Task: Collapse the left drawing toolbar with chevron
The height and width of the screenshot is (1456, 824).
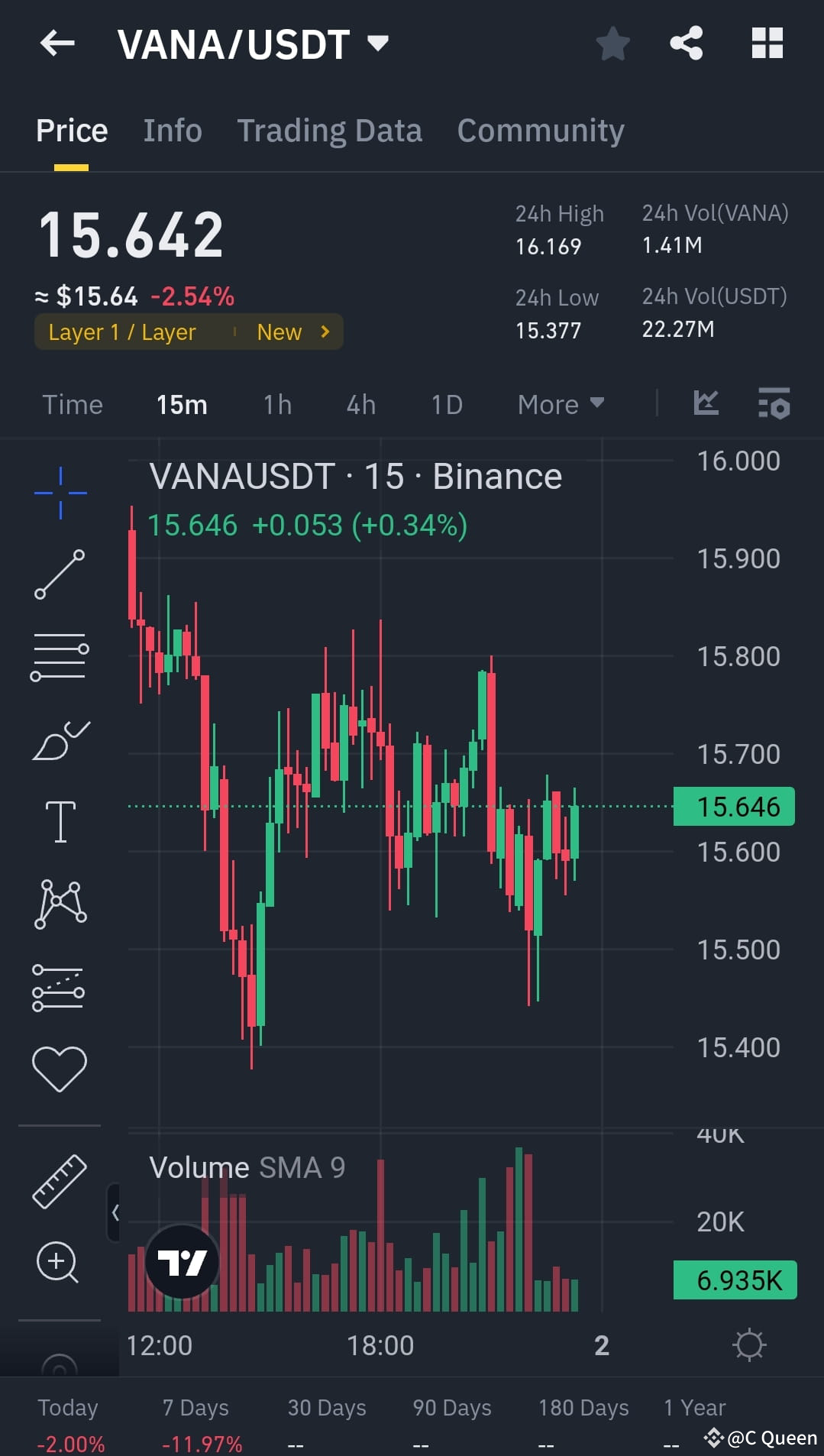Action: 115,1212
